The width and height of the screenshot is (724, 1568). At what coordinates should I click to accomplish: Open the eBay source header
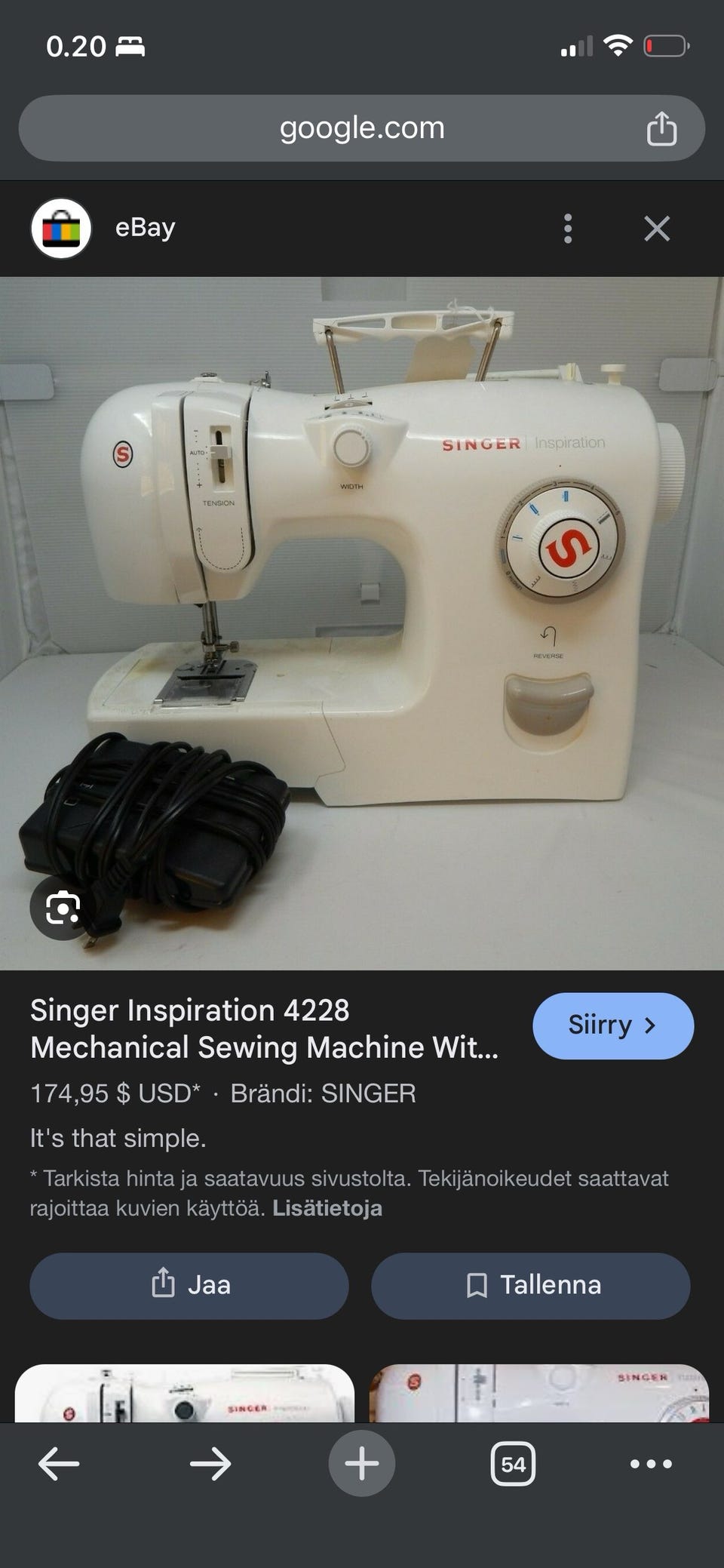(x=145, y=228)
